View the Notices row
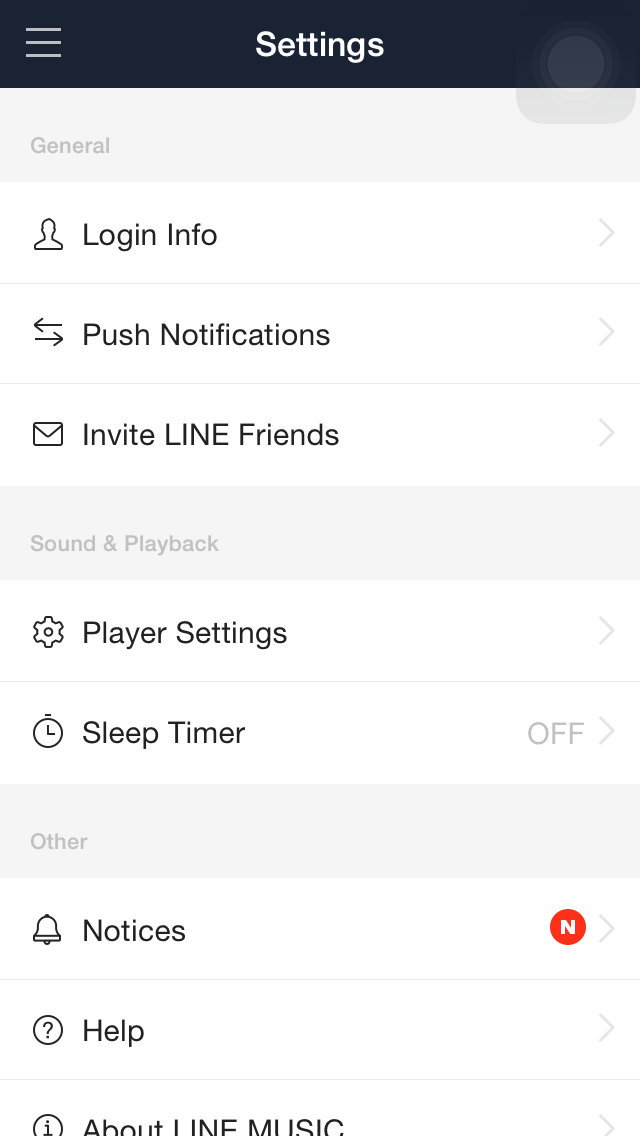This screenshot has width=640, height=1136. pyautogui.click(x=320, y=929)
